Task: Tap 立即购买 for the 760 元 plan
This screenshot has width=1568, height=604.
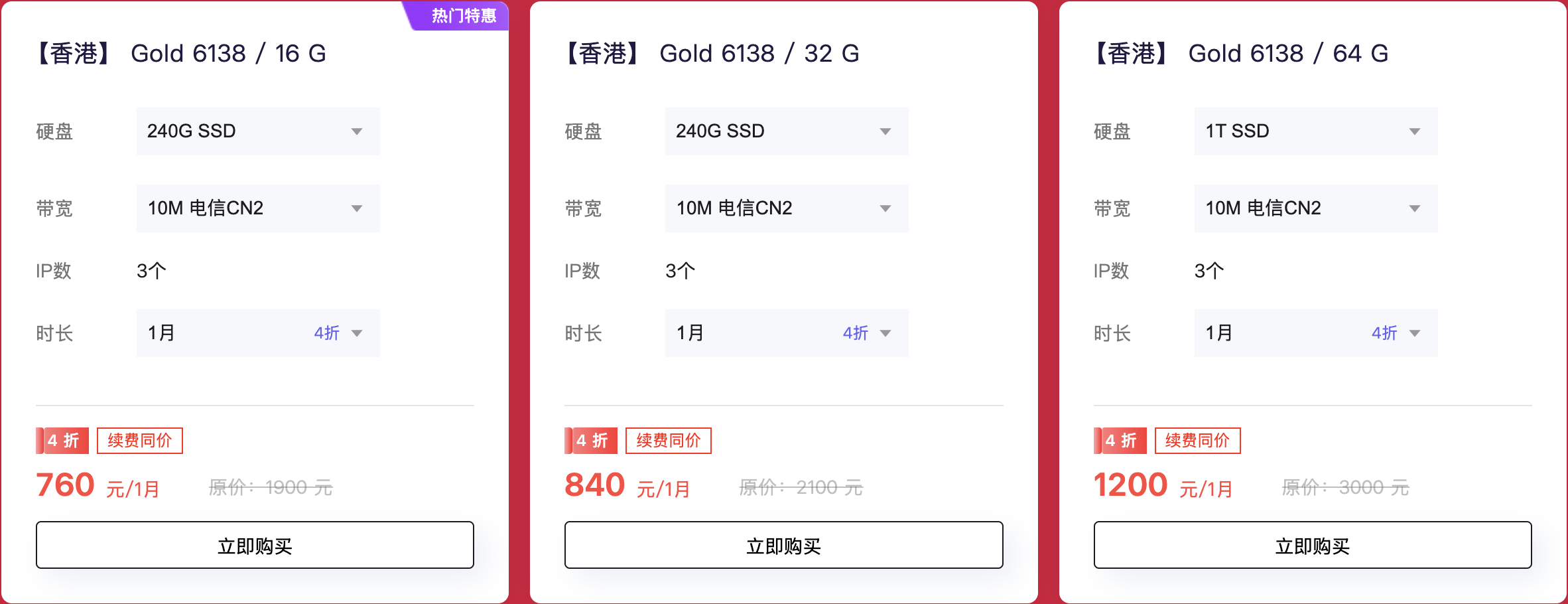Action: click(x=255, y=546)
